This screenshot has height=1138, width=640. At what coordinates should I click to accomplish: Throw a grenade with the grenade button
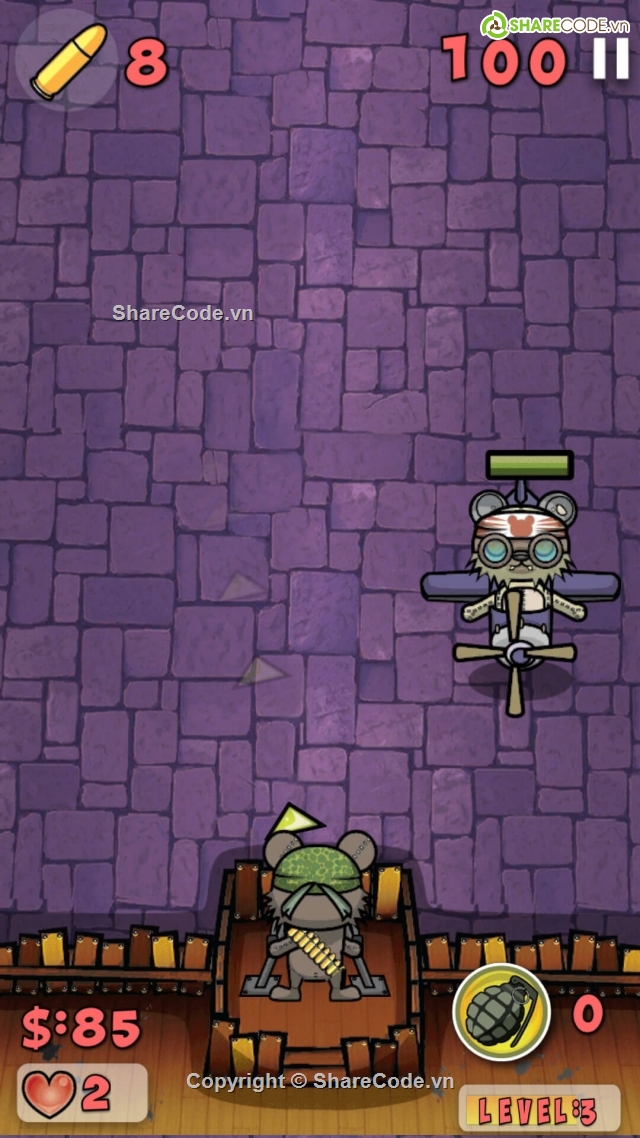[501, 1012]
